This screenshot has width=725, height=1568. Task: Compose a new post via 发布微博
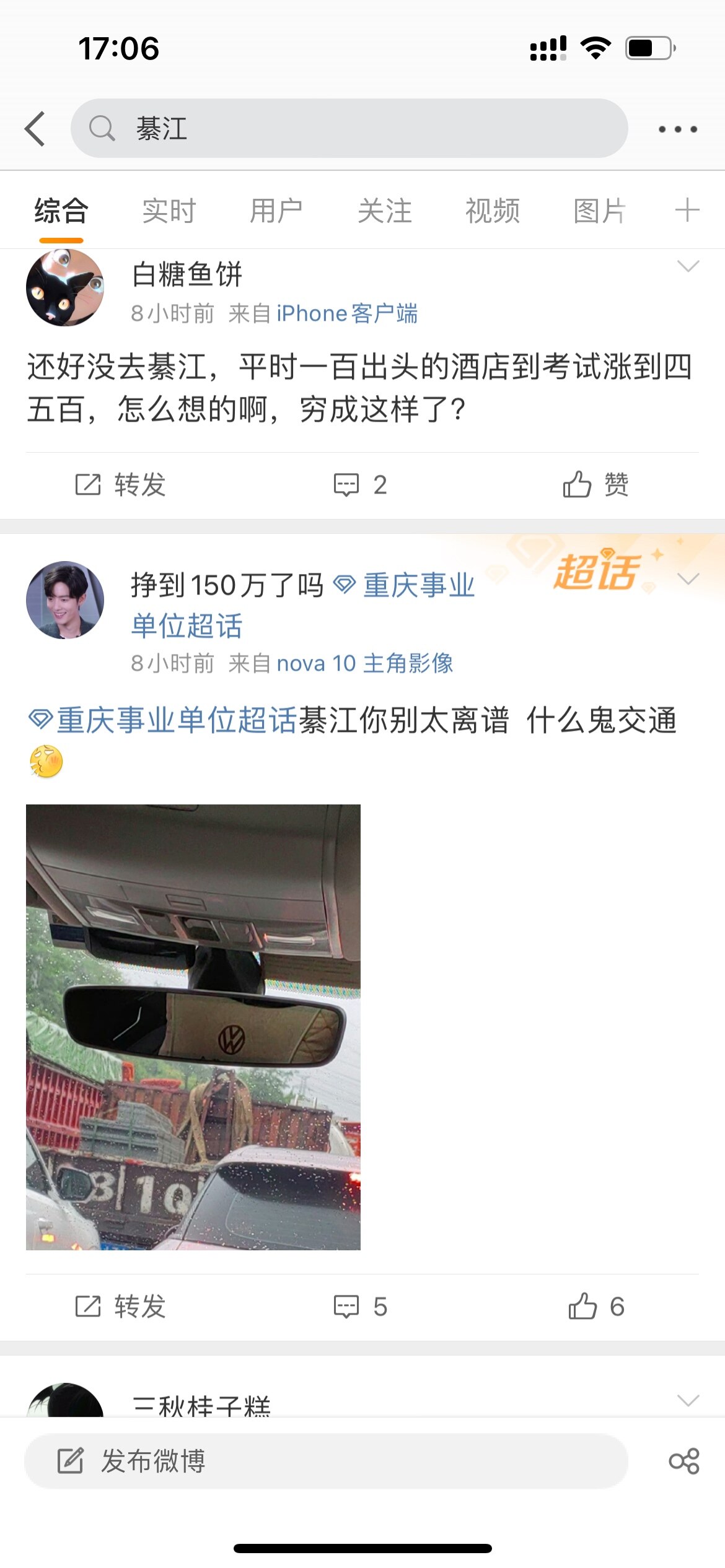(x=326, y=1460)
